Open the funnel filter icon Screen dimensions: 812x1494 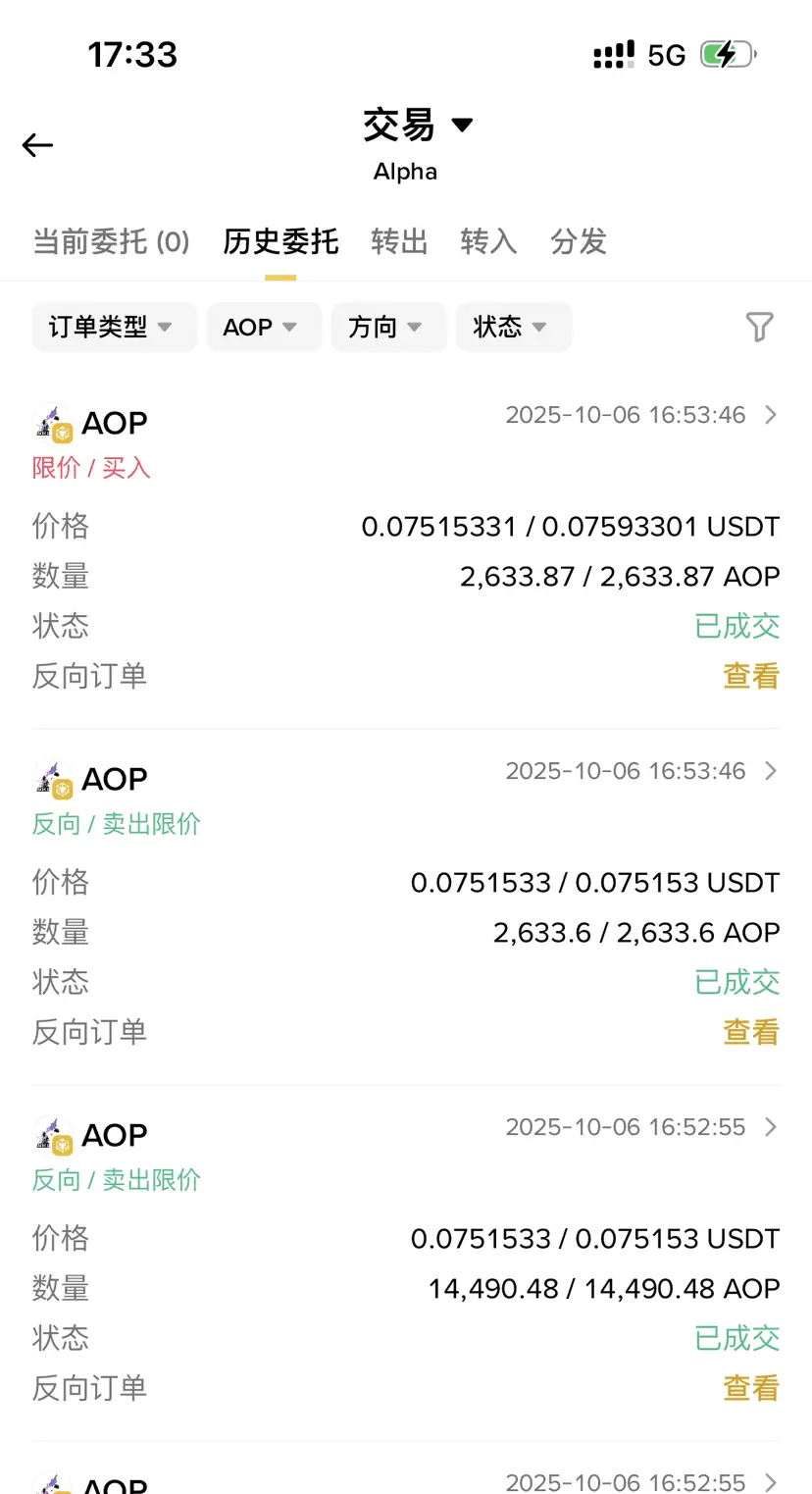[759, 327]
